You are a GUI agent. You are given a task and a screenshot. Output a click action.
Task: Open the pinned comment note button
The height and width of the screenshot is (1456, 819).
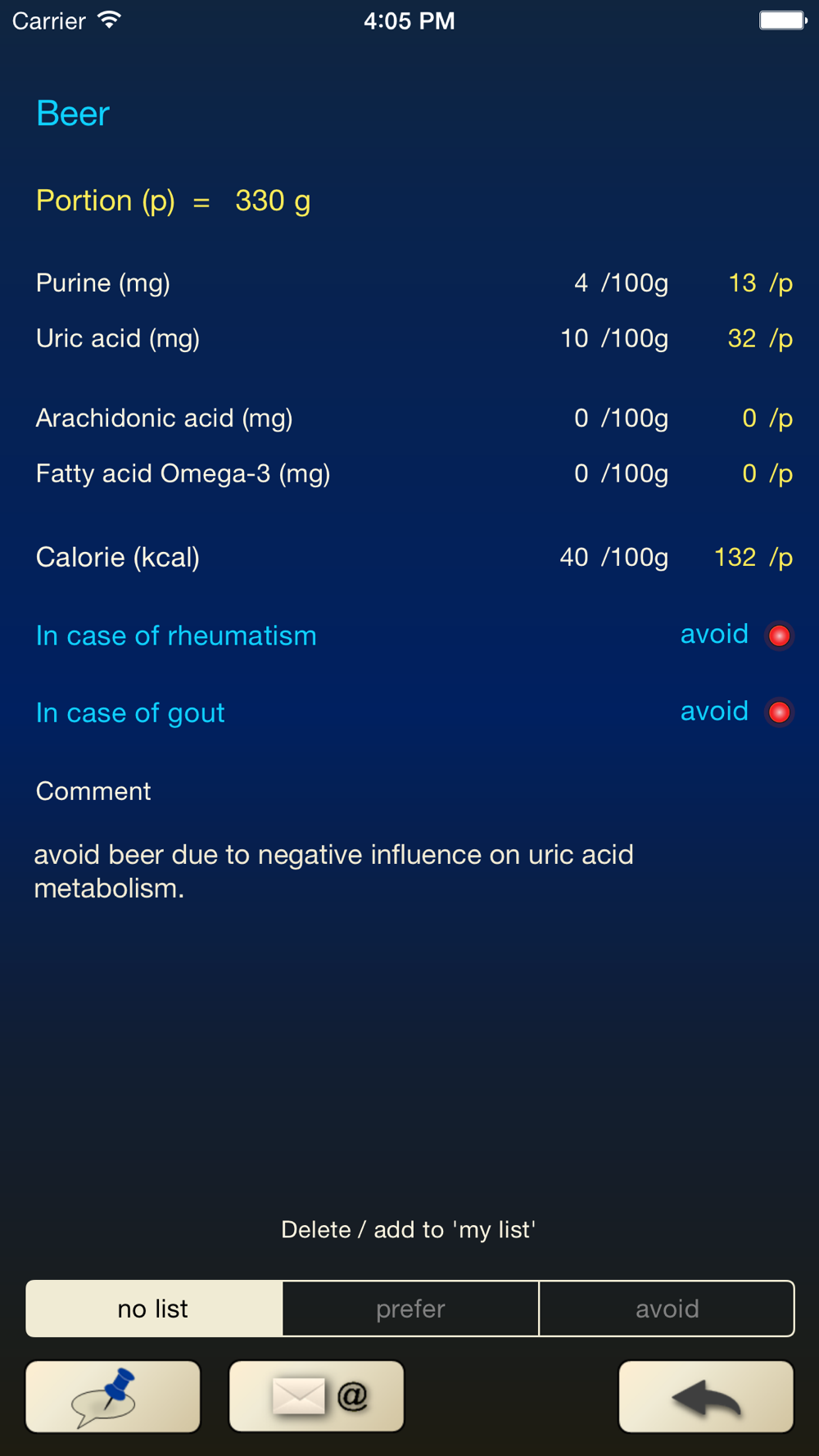click(x=113, y=1396)
